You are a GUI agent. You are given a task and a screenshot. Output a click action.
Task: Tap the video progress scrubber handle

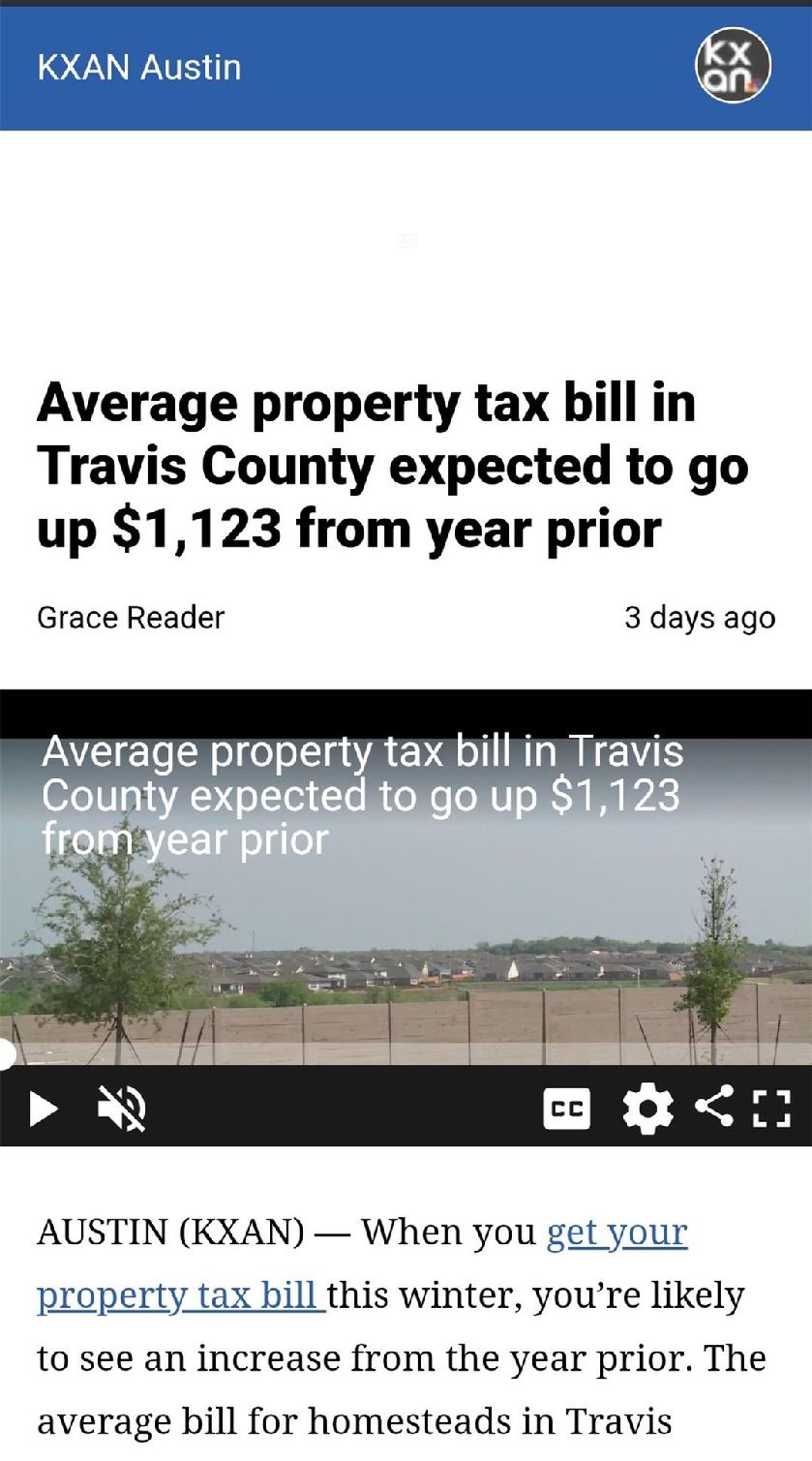click(5, 1054)
